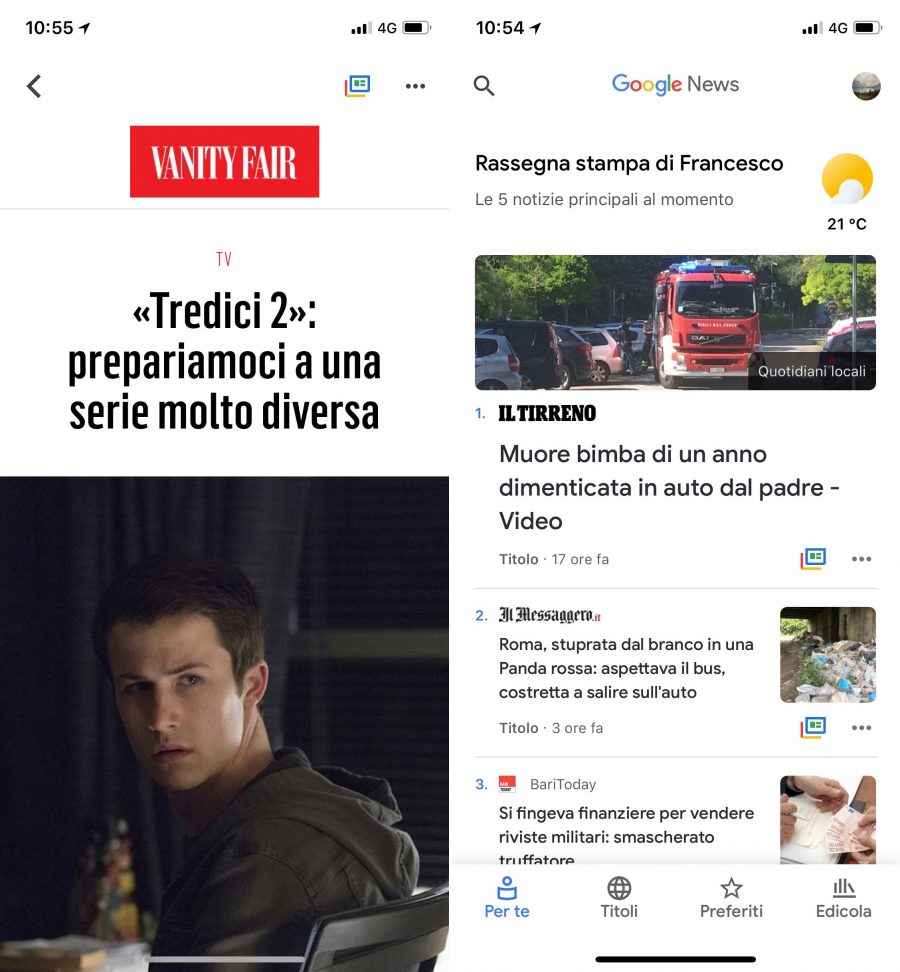Read the Il Messaggero article about Roma
Screen dimensions: 900x972
click(x=626, y=668)
